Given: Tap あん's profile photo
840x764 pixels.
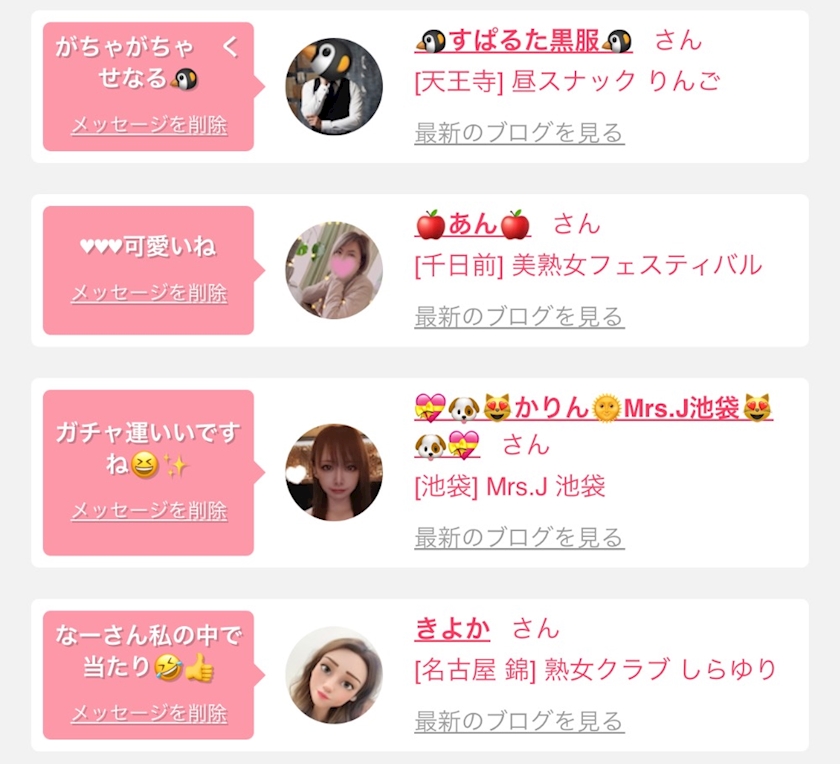Looking at the screenshot, I should (334, 270).
